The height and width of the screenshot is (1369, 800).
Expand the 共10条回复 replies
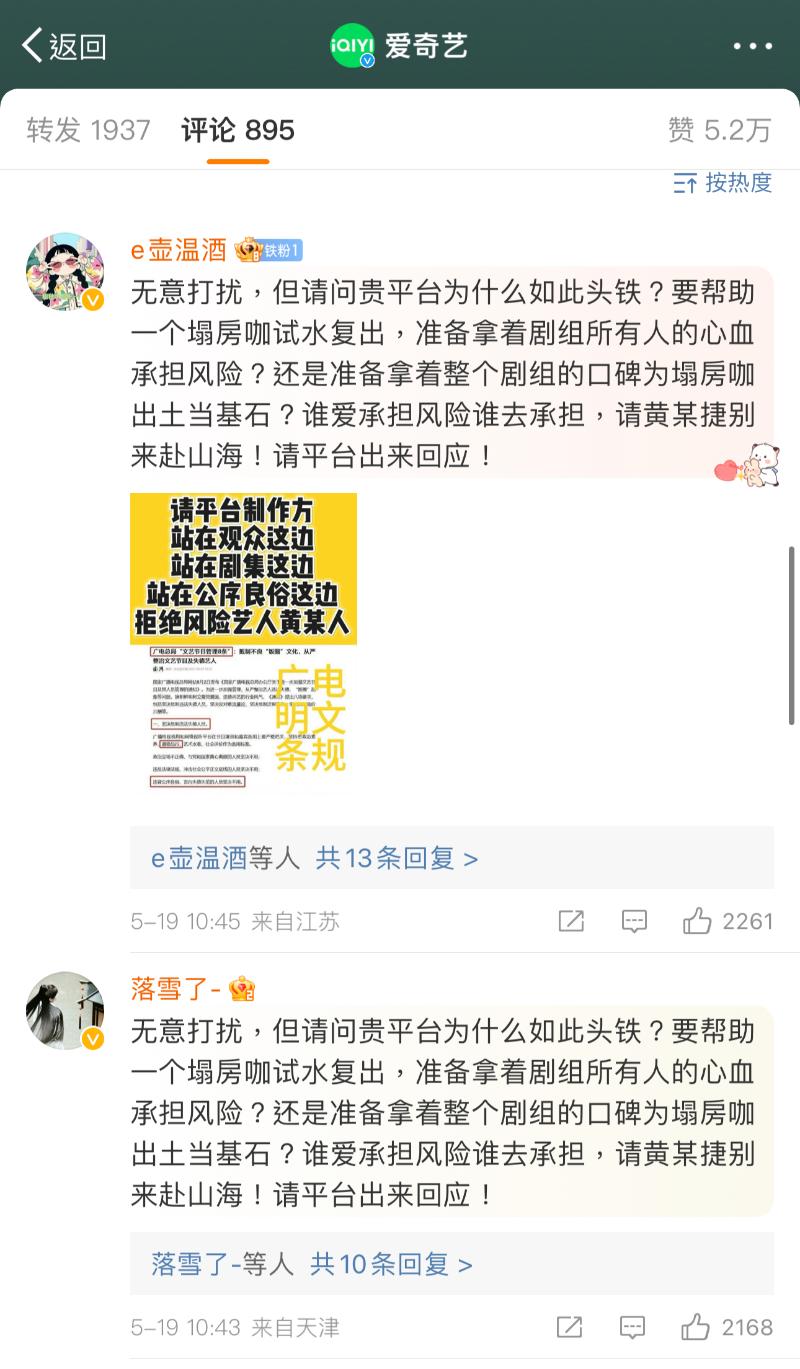[x=390, y=1264]
